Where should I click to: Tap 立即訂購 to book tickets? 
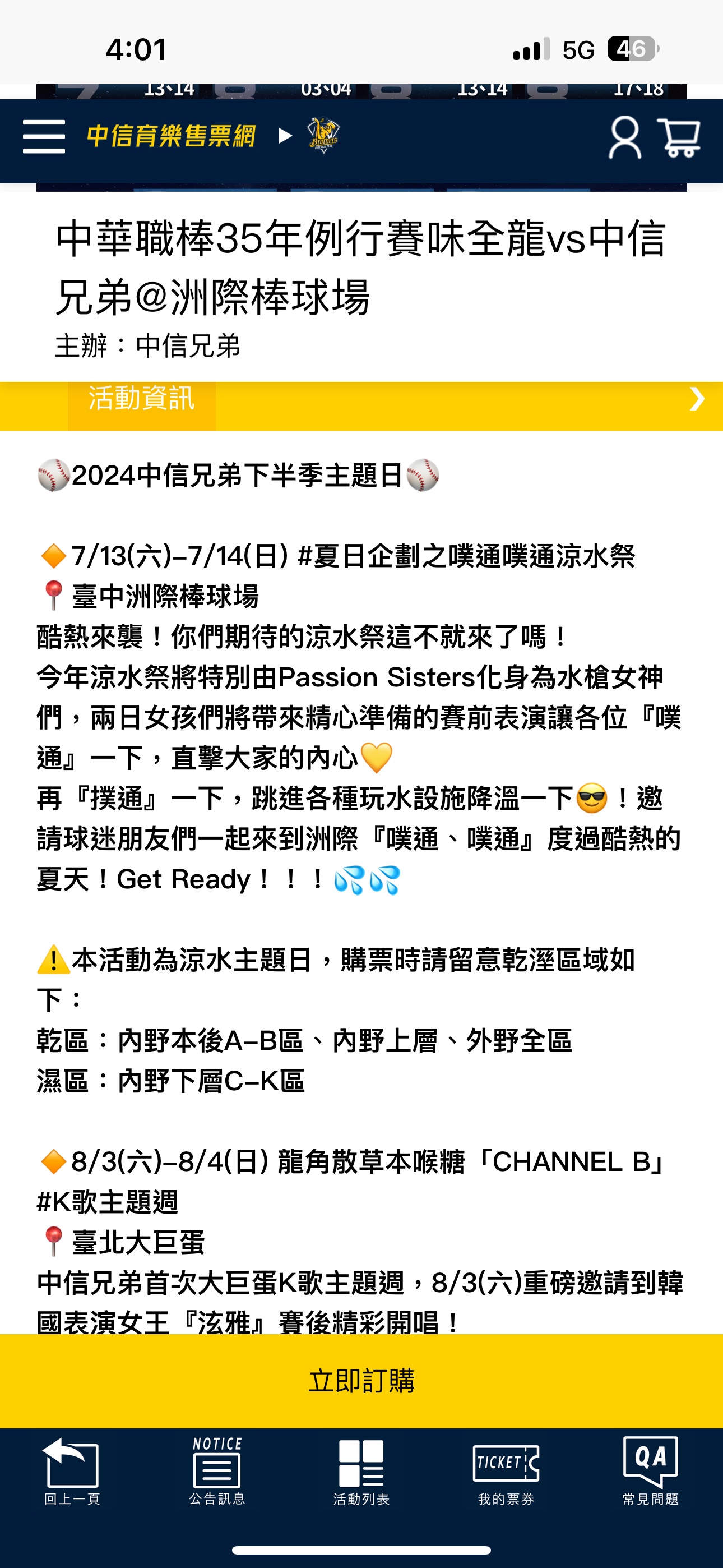(x=361, y=1381)
